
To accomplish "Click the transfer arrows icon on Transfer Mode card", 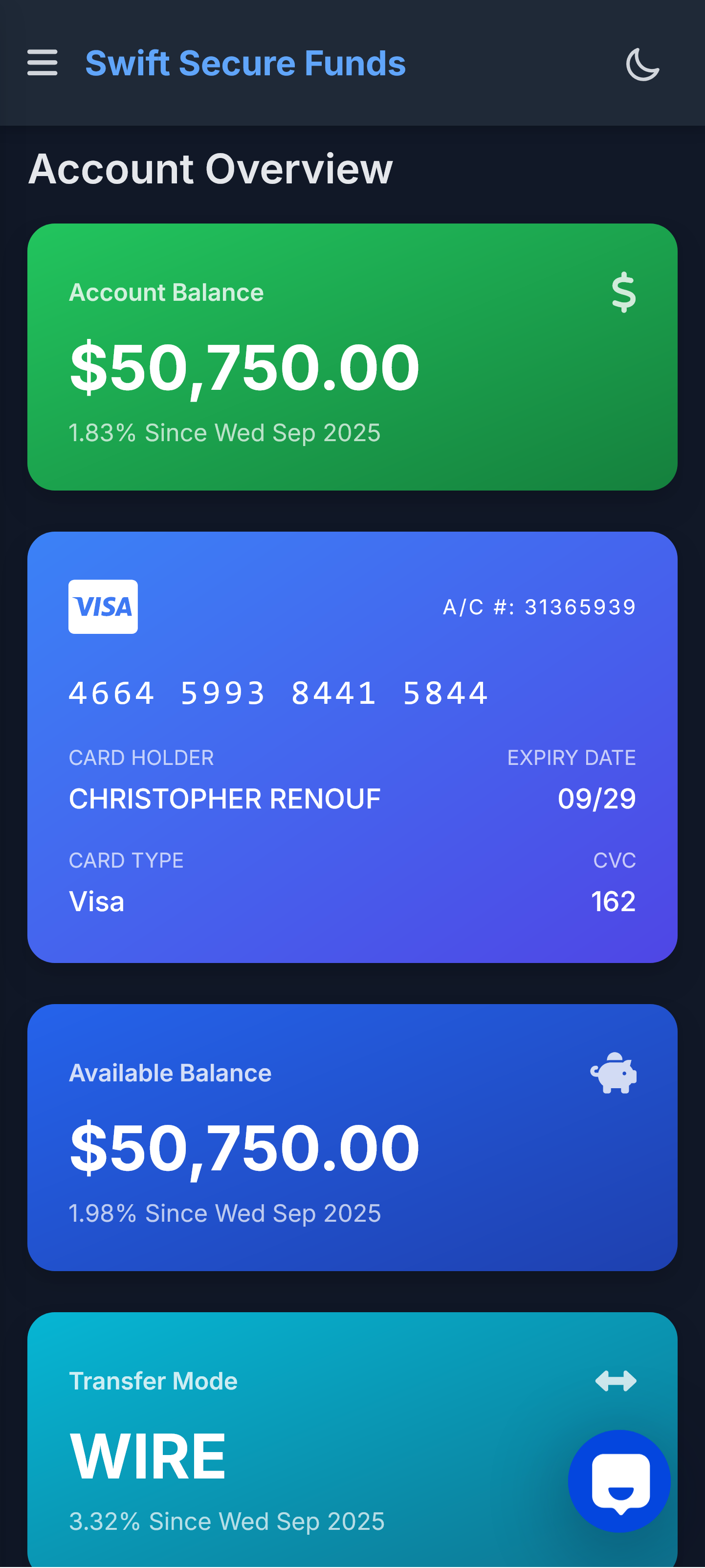I will (x=616, y=1381).
